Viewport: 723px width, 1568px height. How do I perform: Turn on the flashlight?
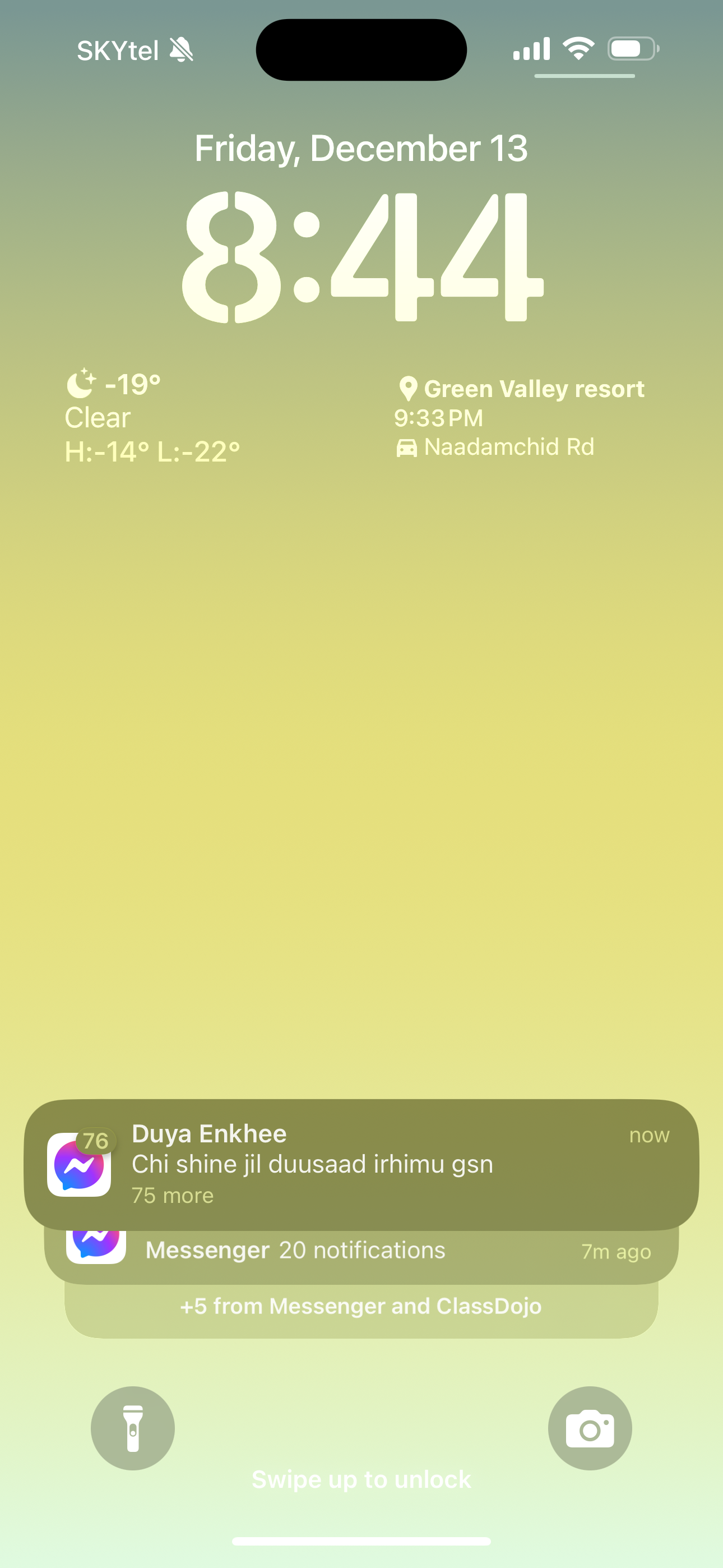pos(133,1428)
